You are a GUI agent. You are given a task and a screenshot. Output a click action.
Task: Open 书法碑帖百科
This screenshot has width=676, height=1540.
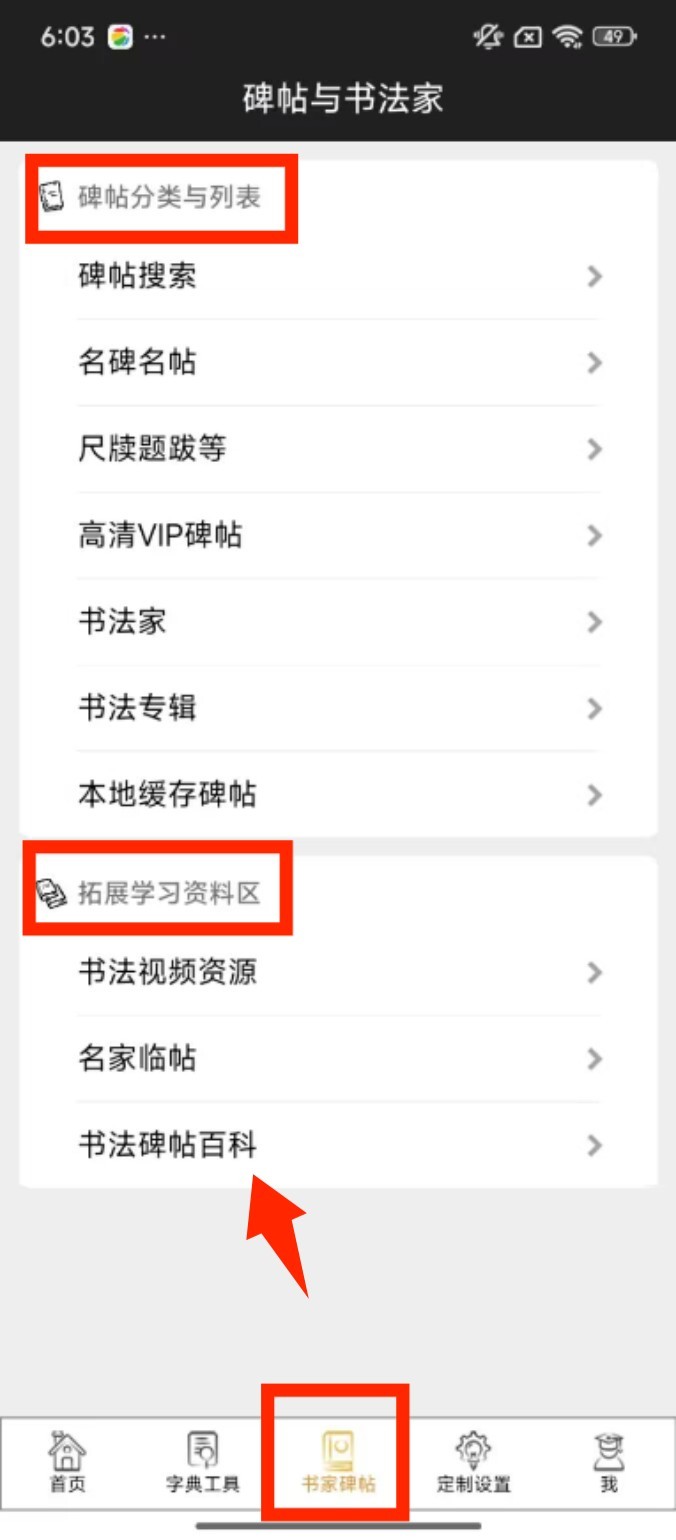pyautogui.click(x=338, y=1145)
